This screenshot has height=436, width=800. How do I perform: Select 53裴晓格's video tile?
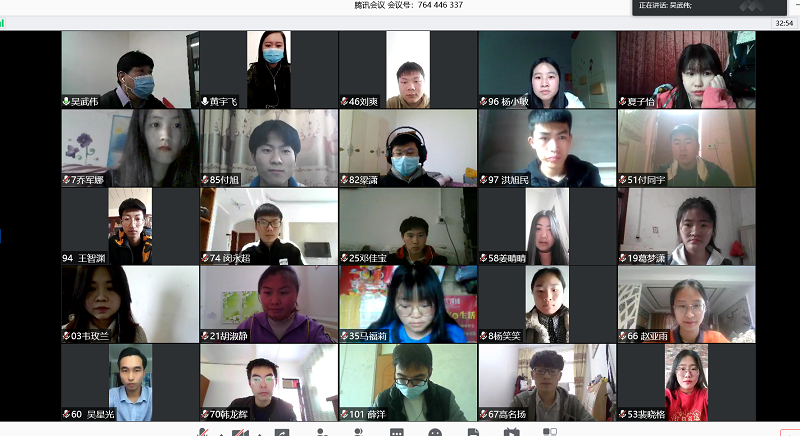(x=686, y=382)
